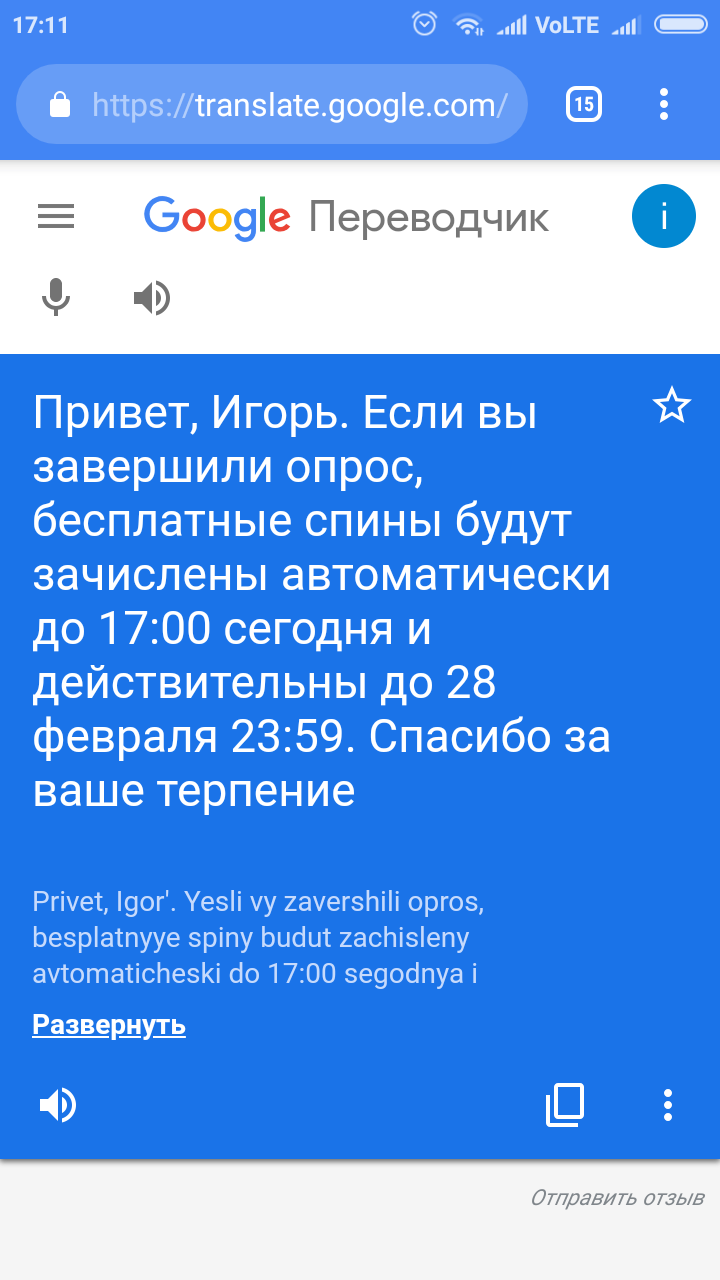
Task: Open the Google Translate hamburger menu
Action: point(56,216)
